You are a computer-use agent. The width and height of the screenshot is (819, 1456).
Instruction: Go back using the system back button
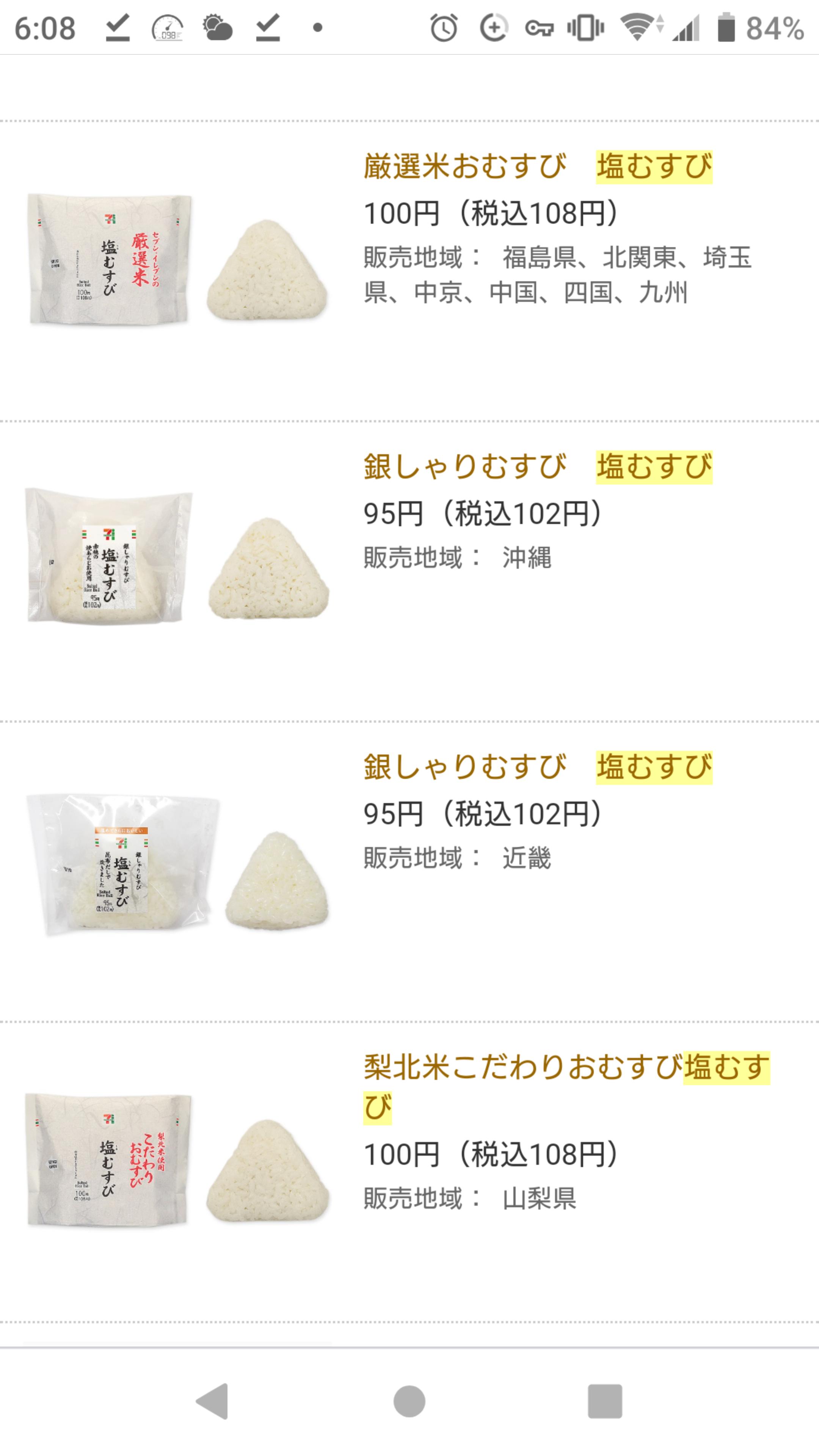pyautogui.click(x=212, y=1401)
